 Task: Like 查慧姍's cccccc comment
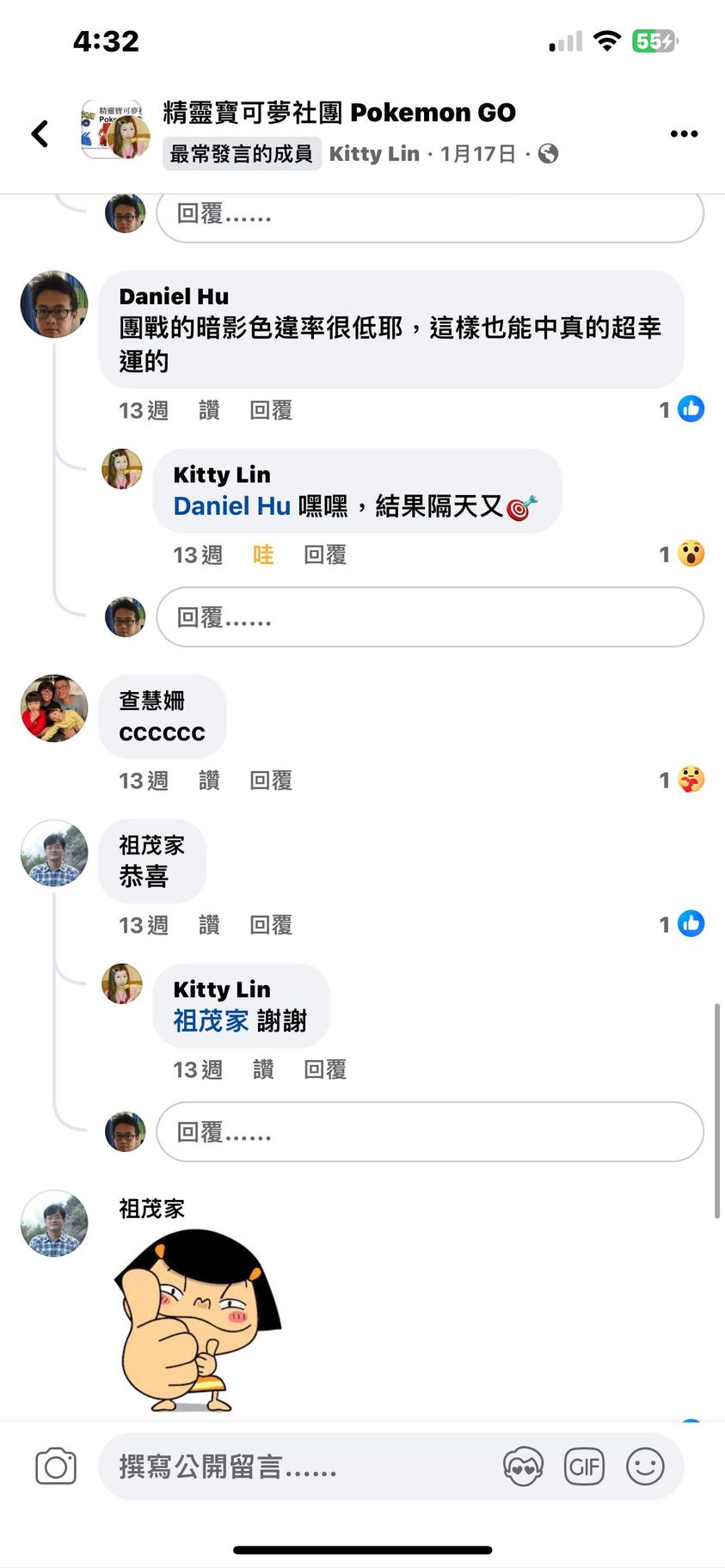click(x=209, y=780)
